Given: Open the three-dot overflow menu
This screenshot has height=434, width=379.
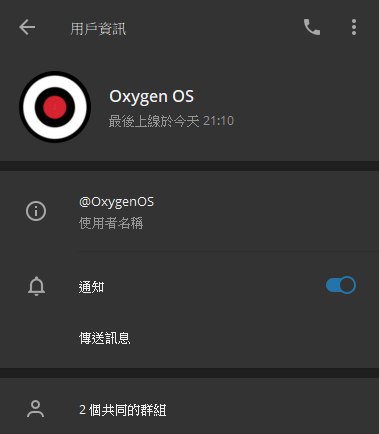Looking at the screenshot, I should point(354,27).
